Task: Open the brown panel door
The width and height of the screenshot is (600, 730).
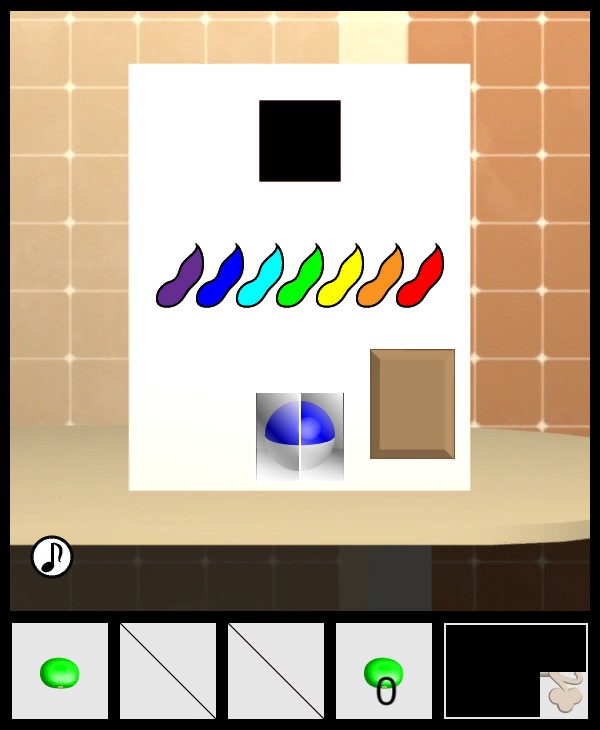Action: tap(412, 404)
